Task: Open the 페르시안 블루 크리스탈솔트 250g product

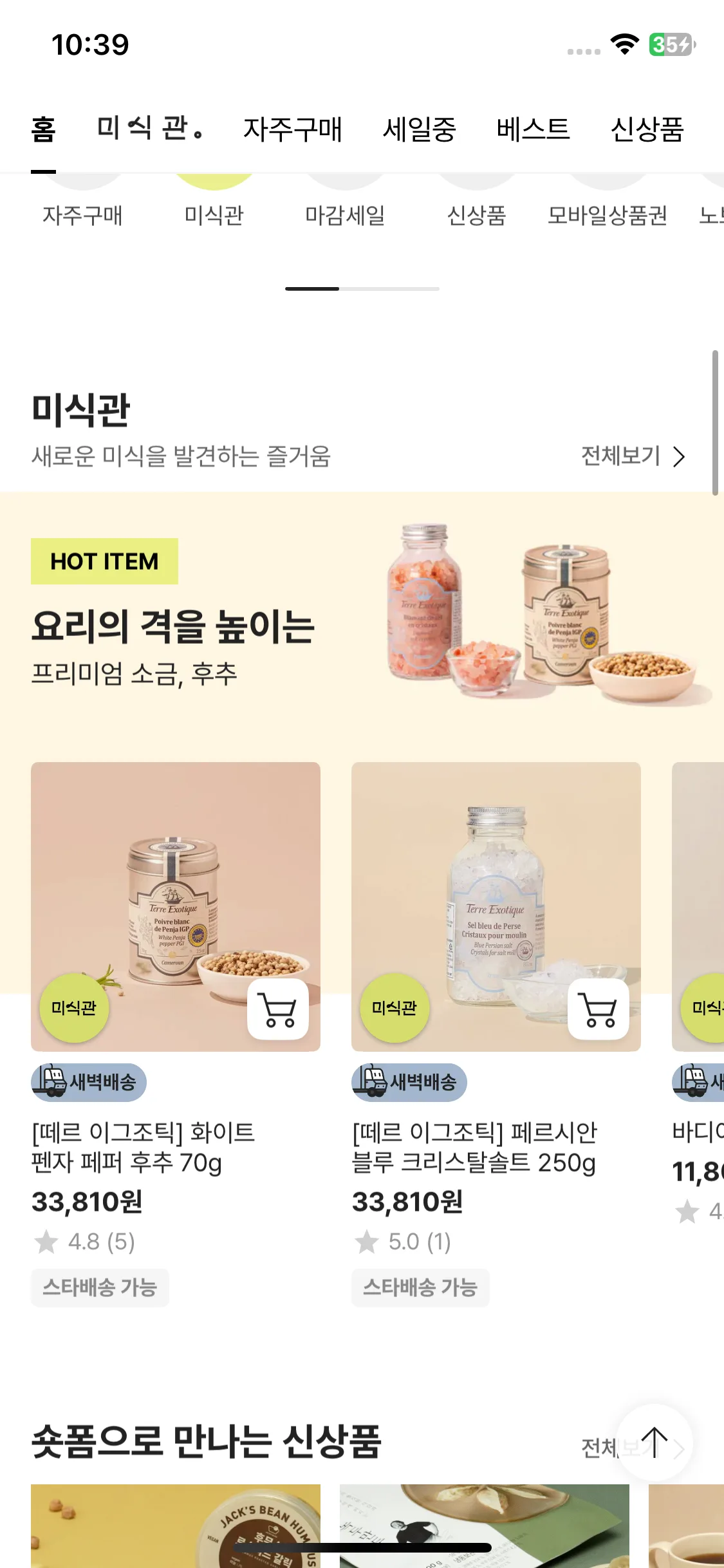Action: click(x=474, y=1147)
